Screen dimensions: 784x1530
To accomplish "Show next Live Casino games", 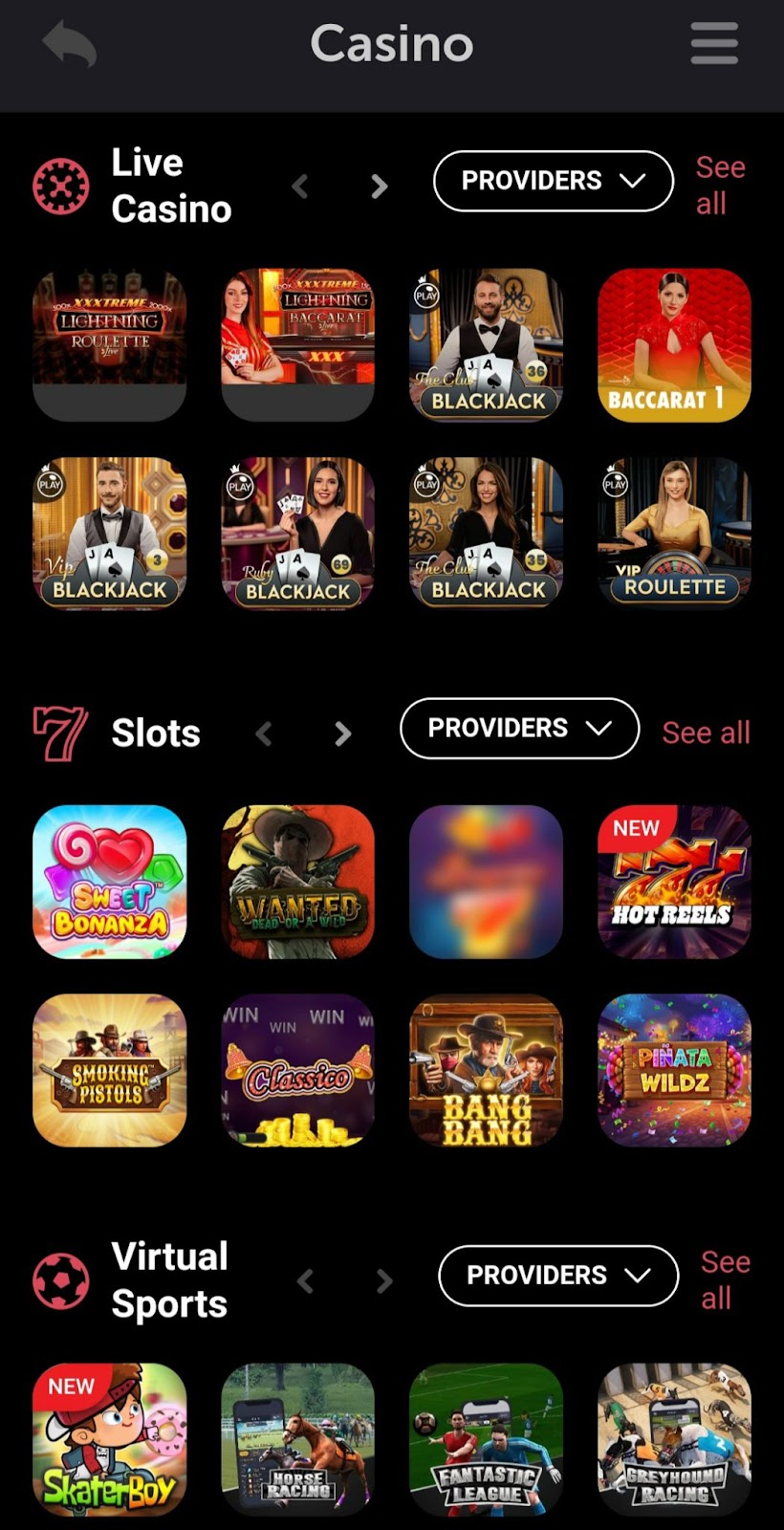I will point(380,186).
